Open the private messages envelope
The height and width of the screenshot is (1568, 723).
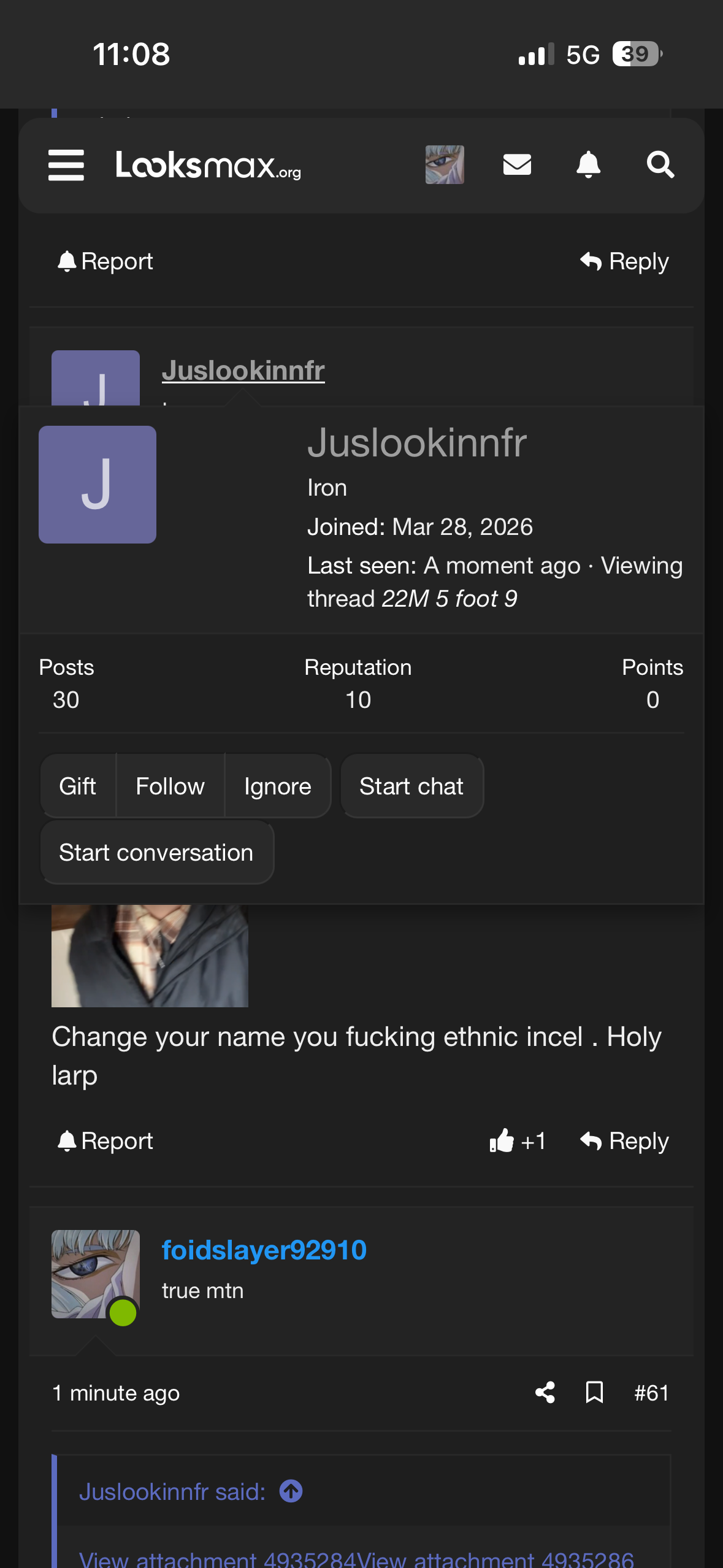pyautogui.click(x=517, y=164)
